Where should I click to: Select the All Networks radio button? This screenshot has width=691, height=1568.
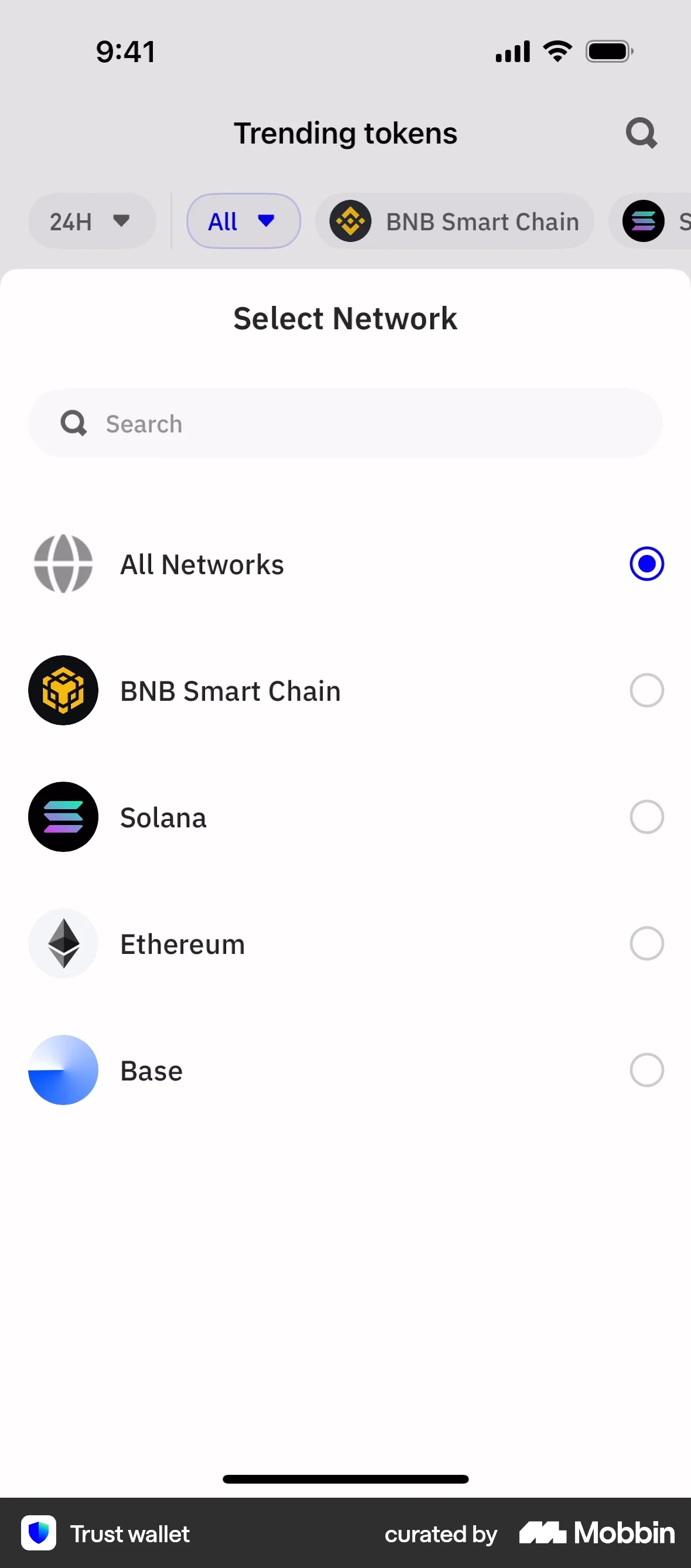tap(646, 564)
